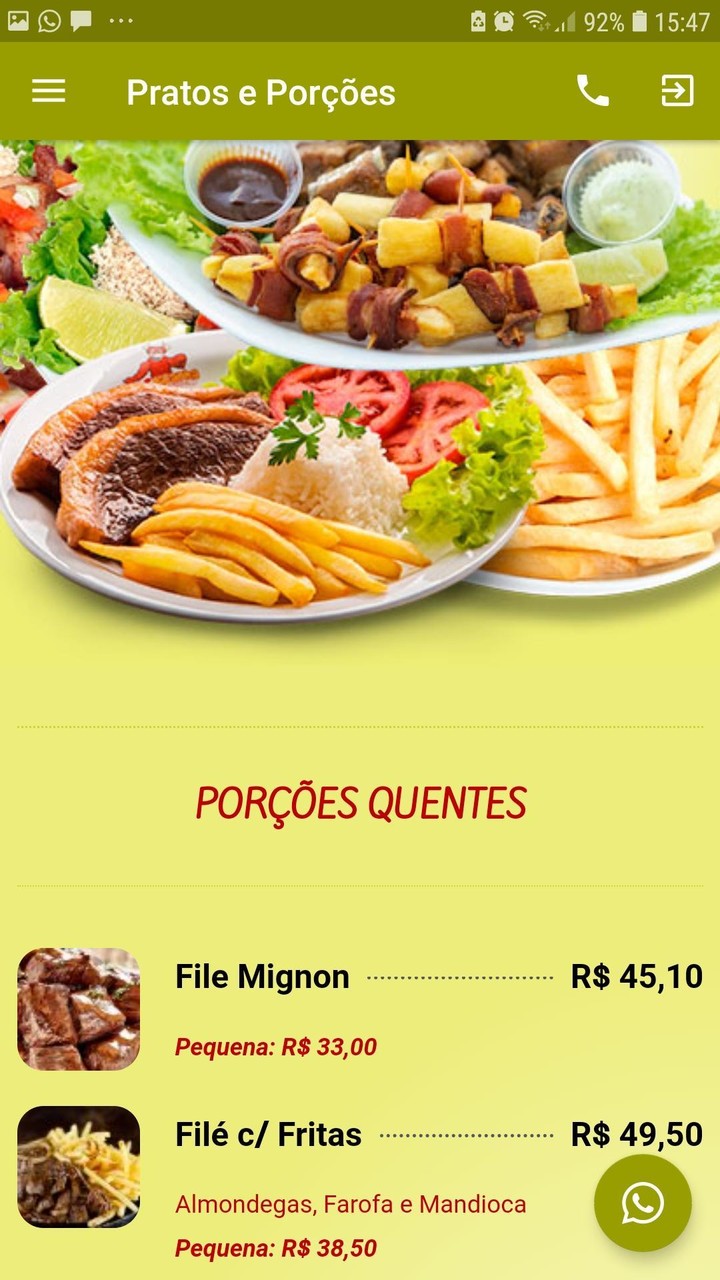Select the Filé c/ Fritas menu item

(x=268, y=1134)
